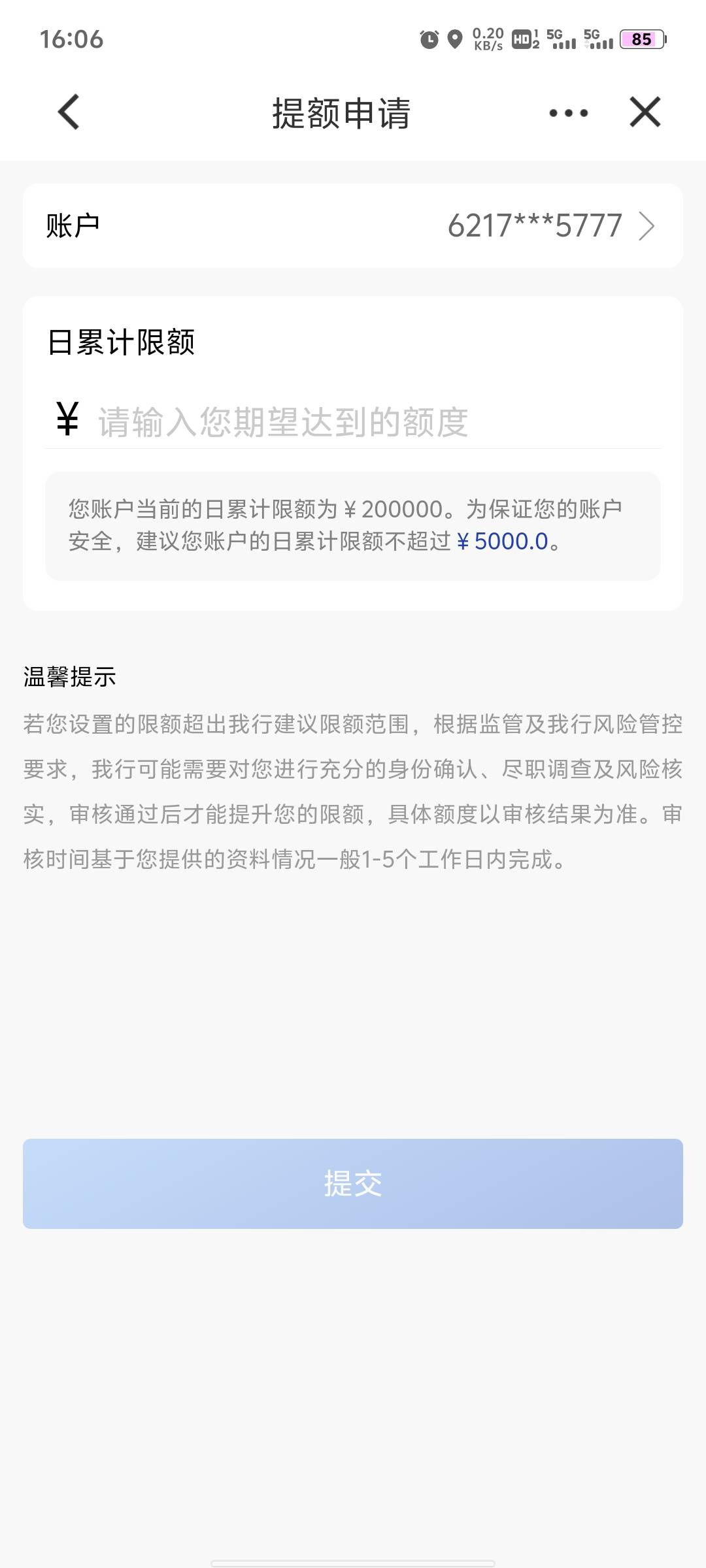706x1568 pixels.
Task: Tap the 提交 submit button
Action: (x=353, y=1183)
